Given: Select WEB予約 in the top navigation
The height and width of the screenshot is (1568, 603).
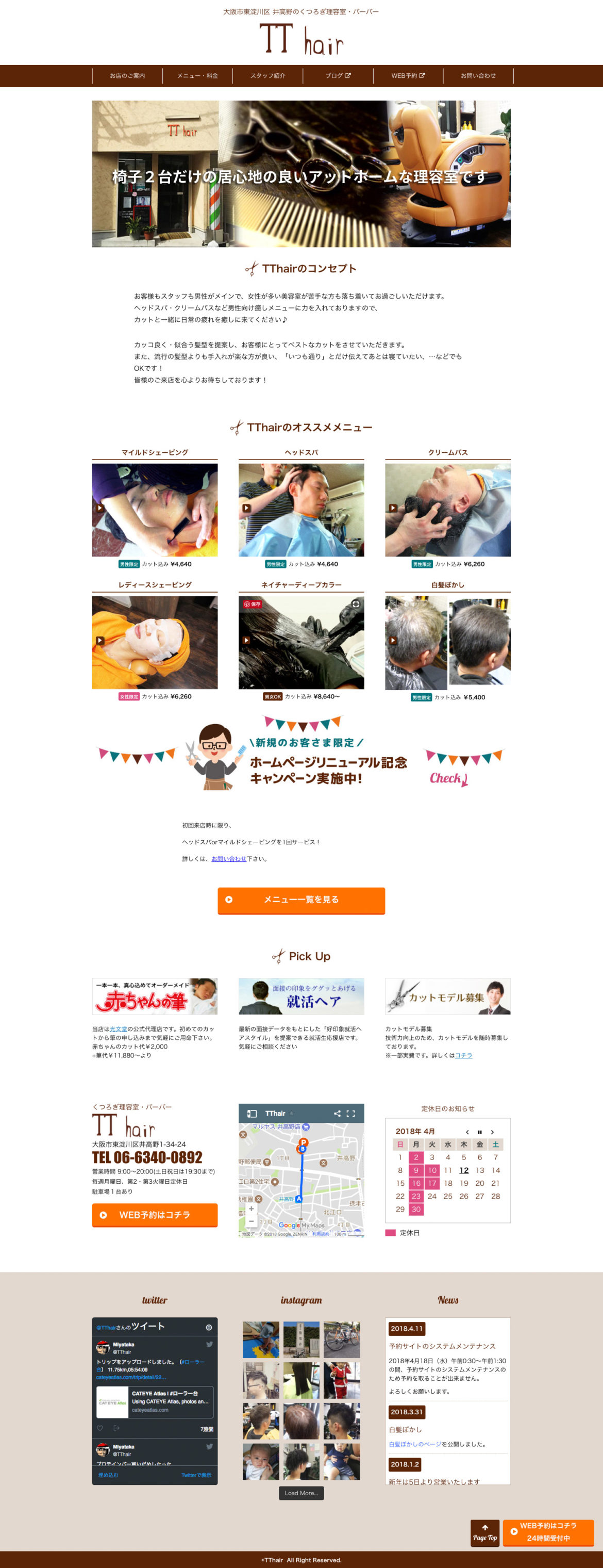Looking at the screenshot, I should pos(408,76).
